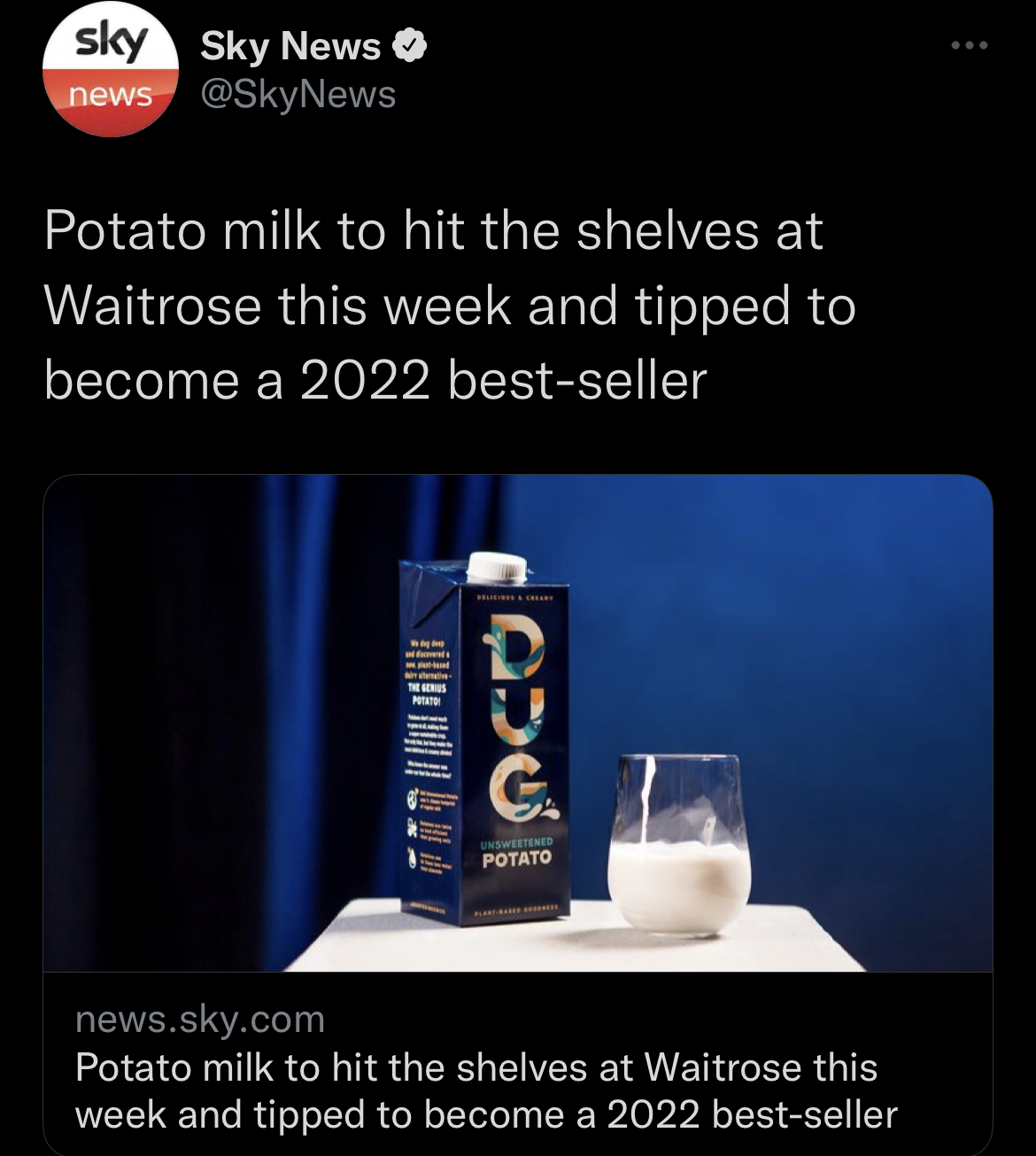Image resolution: width=1036 pixels, height=1156 pixels.
Task: Open Sky News profile picture
Action: coord(111,71)
